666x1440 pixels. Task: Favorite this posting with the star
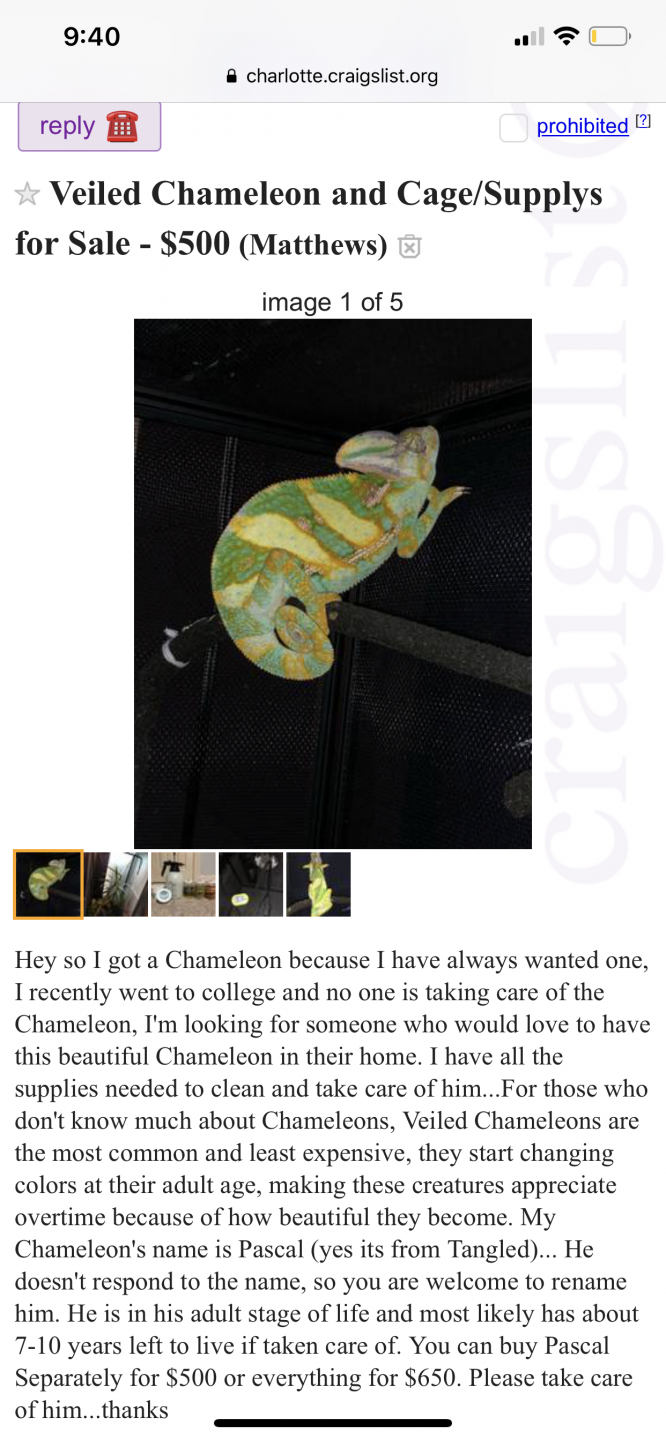pos(27,195)
